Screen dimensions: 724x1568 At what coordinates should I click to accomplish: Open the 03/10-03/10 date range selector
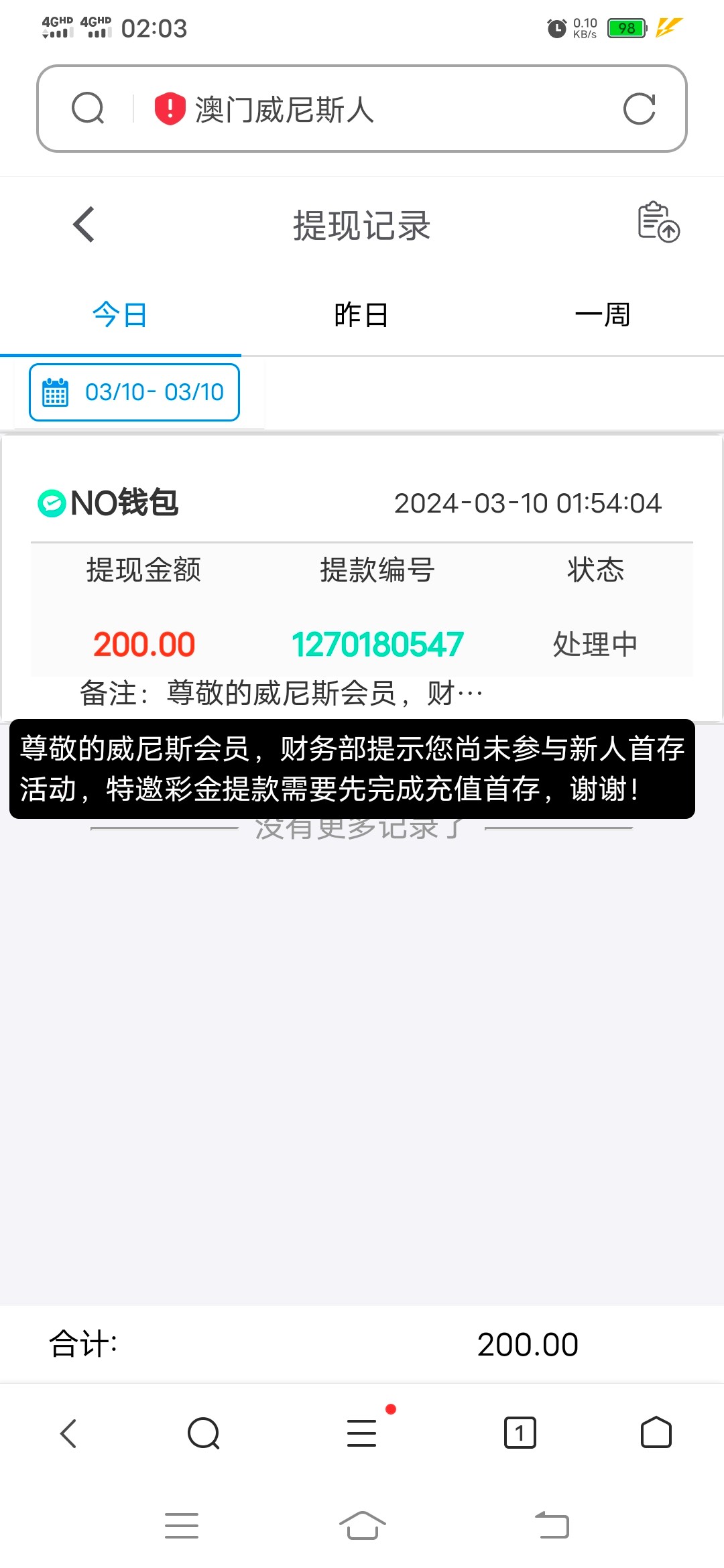(133, 392)
